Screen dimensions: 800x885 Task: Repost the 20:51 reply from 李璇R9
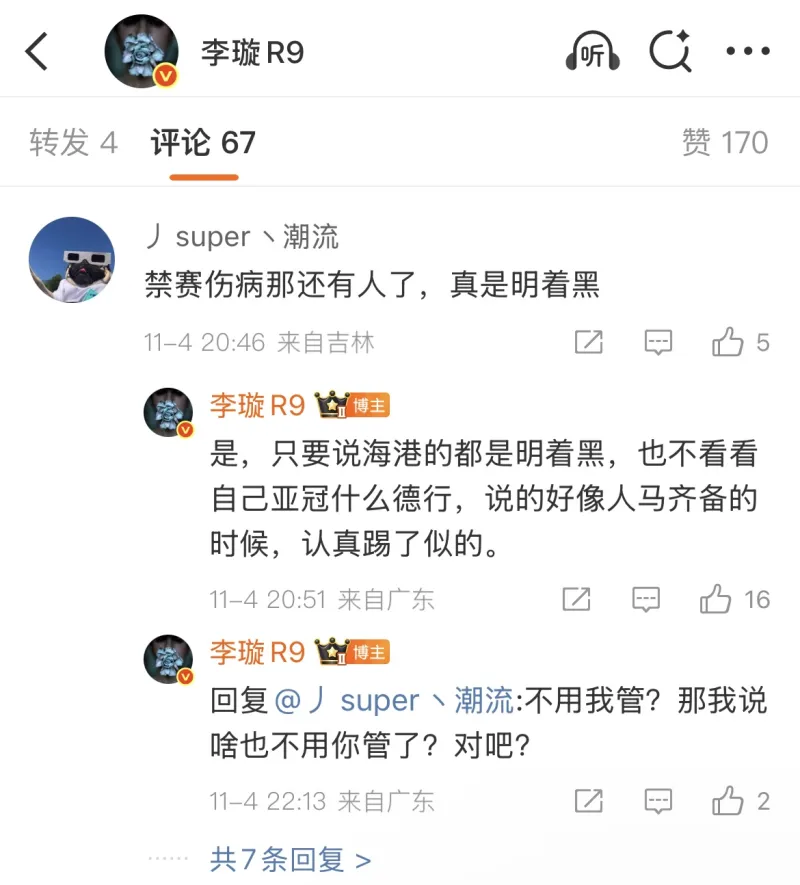[x=576, y=599]
